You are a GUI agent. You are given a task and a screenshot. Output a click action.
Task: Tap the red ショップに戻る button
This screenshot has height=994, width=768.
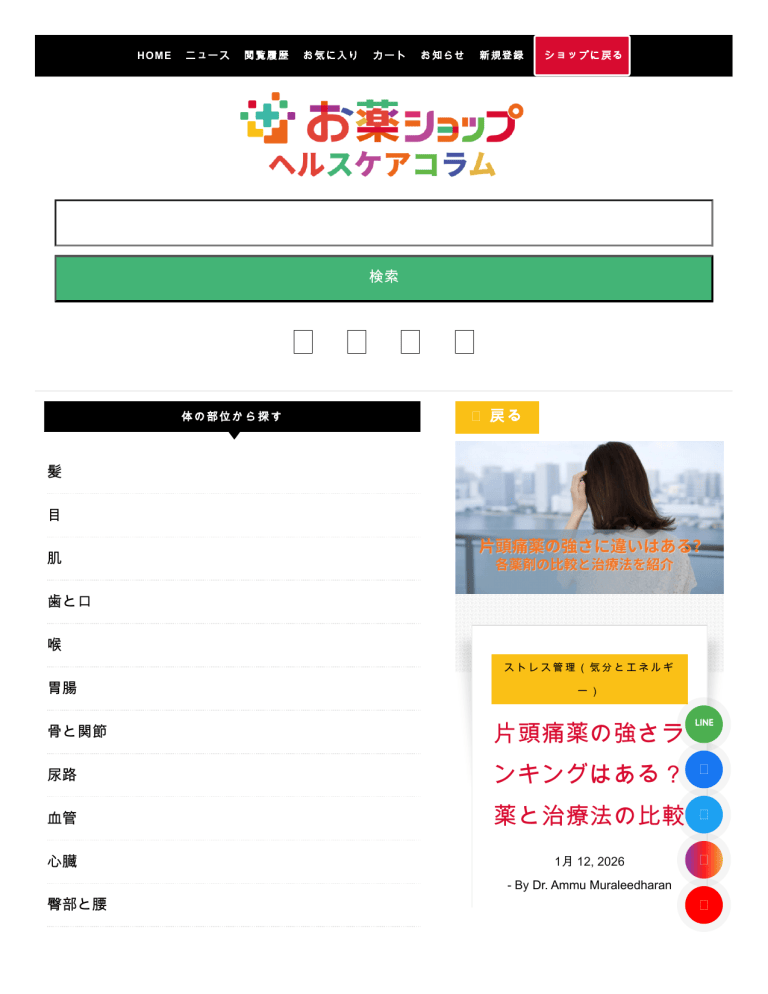click(x=582, y=56)
